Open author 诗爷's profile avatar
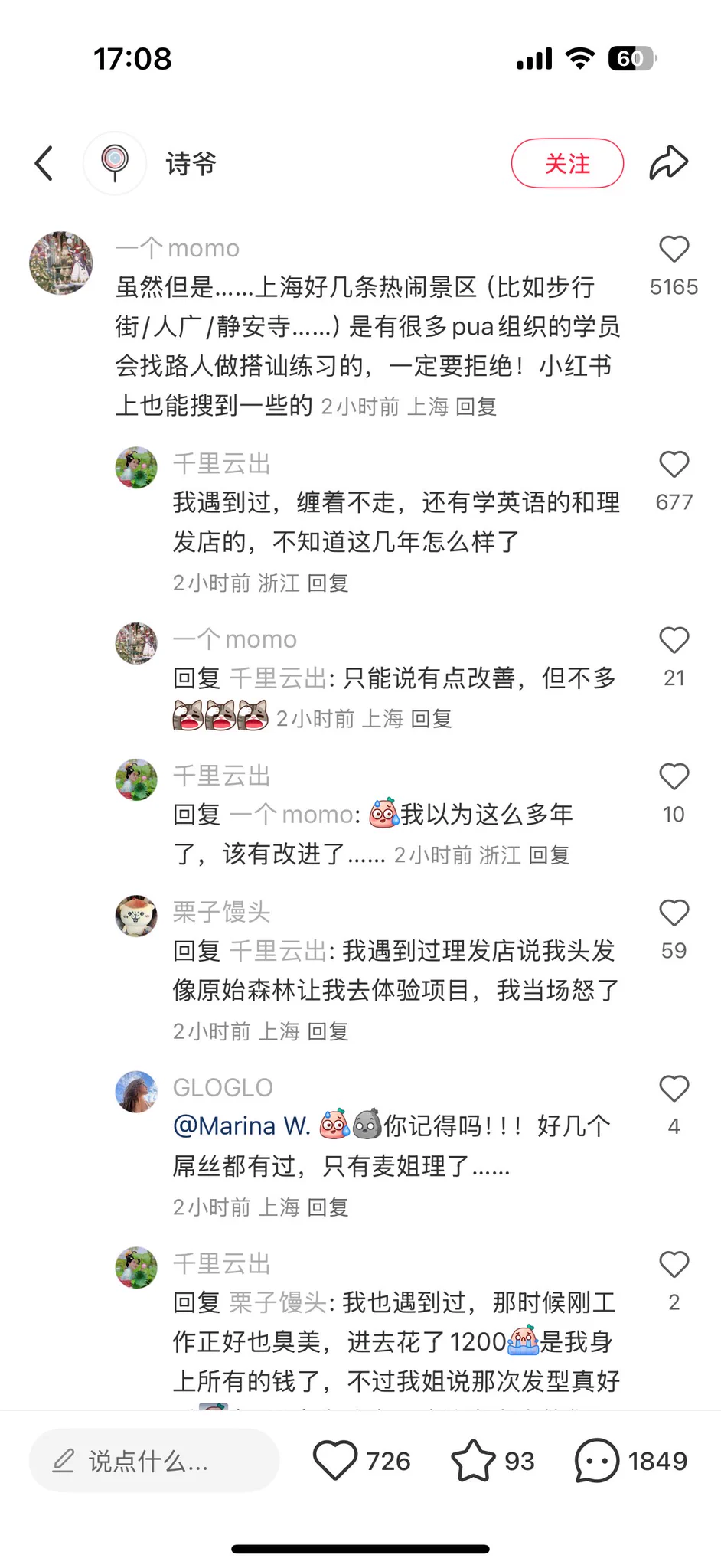The height and width of the screenshot is (1568, 721). [115, 163]
